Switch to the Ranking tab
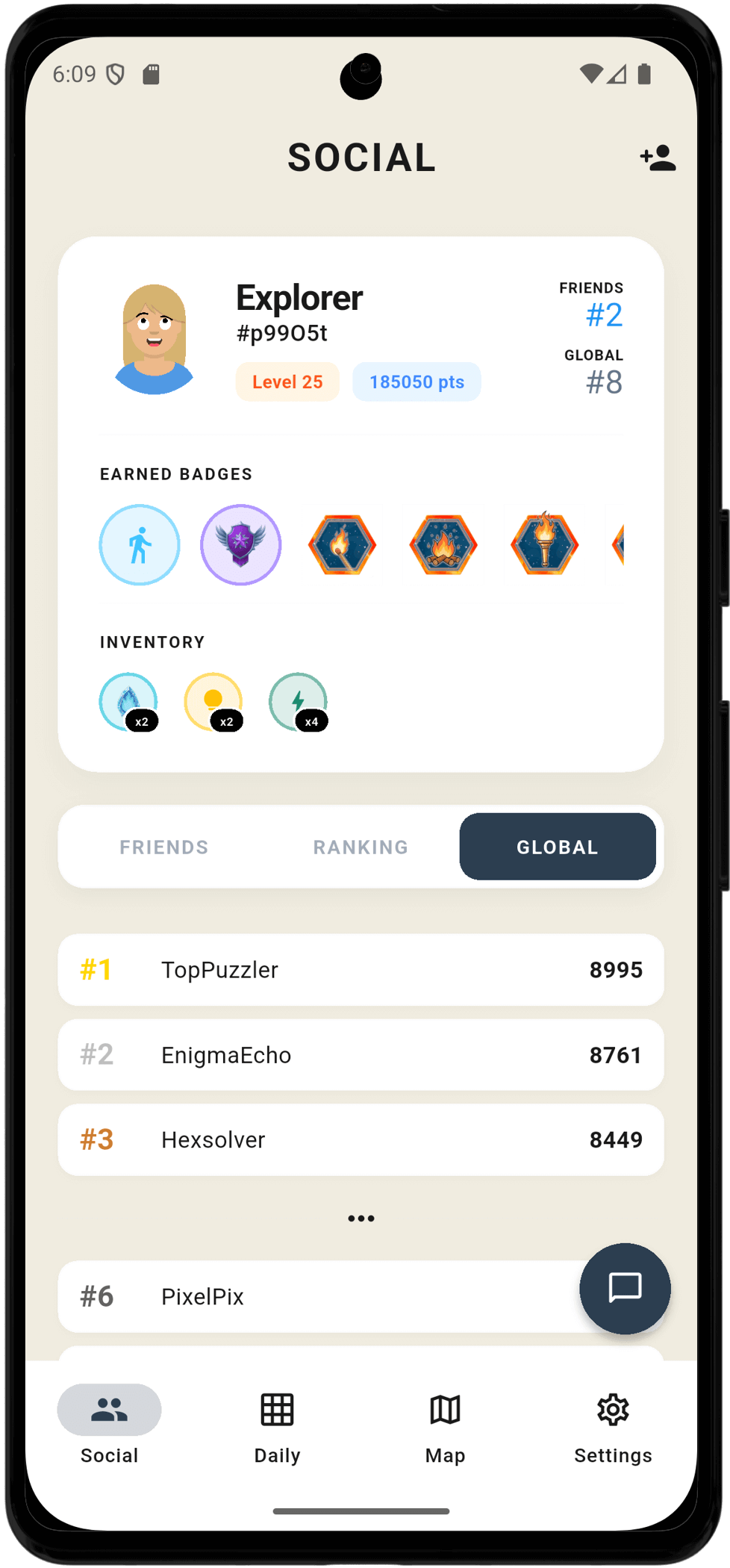730x1568 pixels. 361,847
